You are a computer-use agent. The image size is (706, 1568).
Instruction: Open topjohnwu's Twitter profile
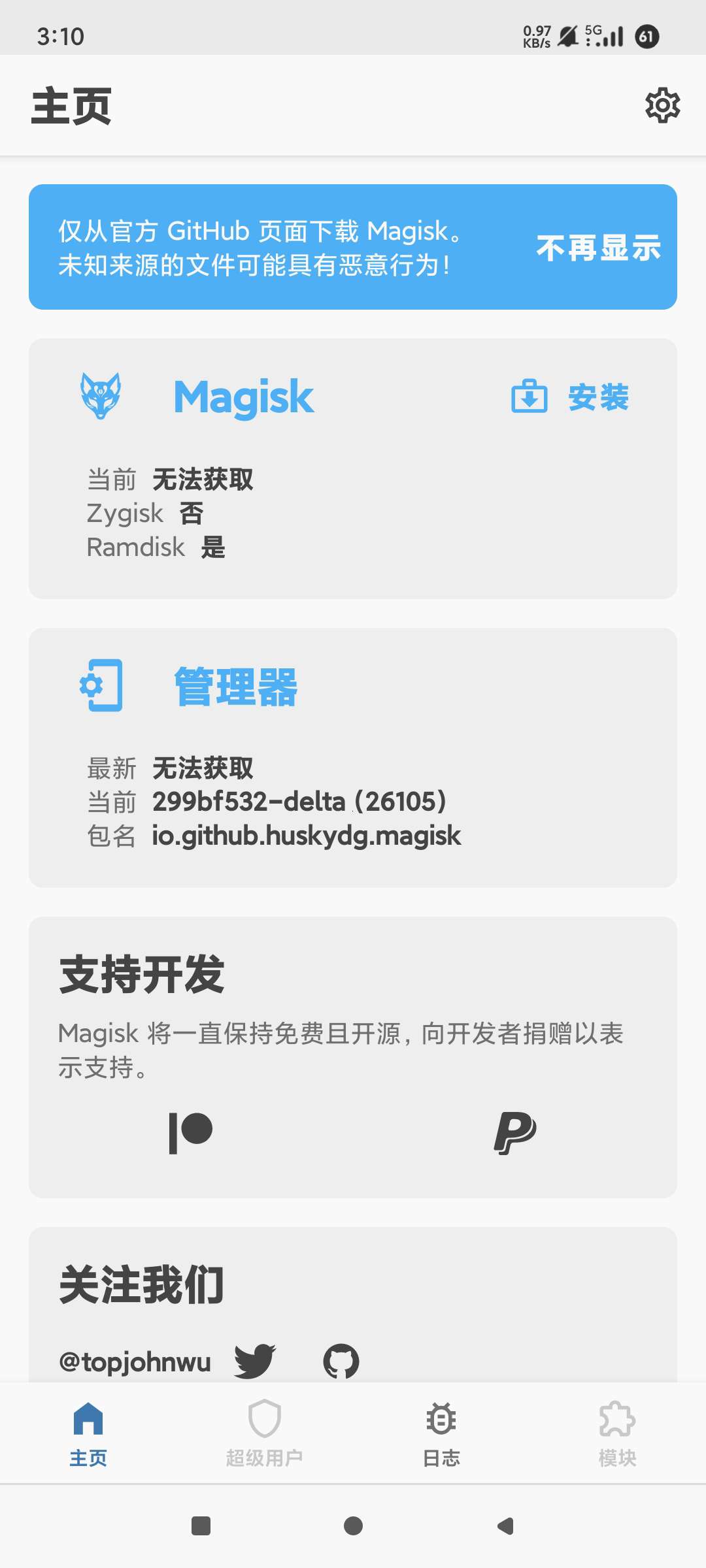click(x=255, y=1362)
